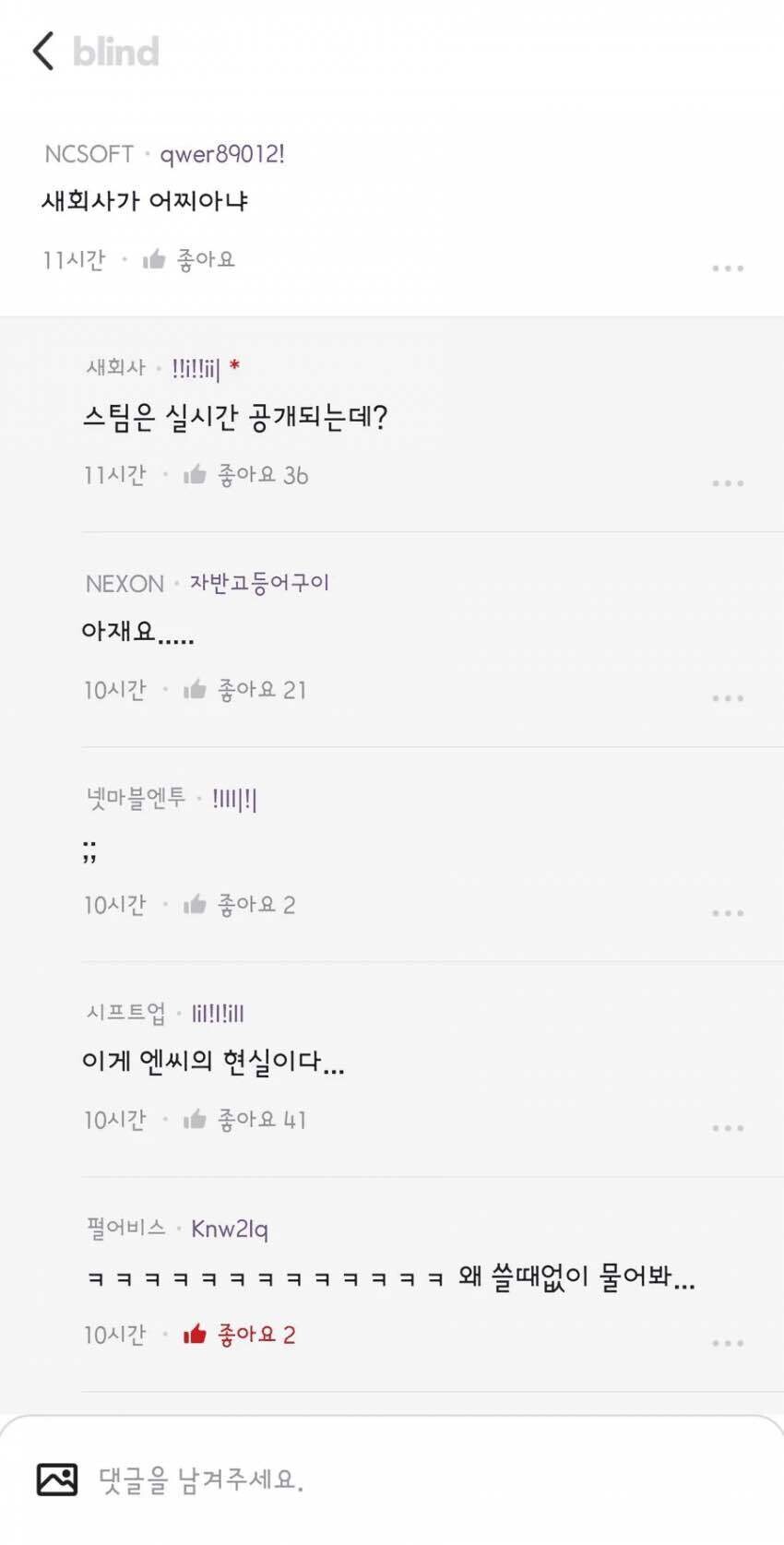Open options for '스팀은 실시간 공개되는데?' comment
This screenshot has height=1545, width=784.
point(727,483)
